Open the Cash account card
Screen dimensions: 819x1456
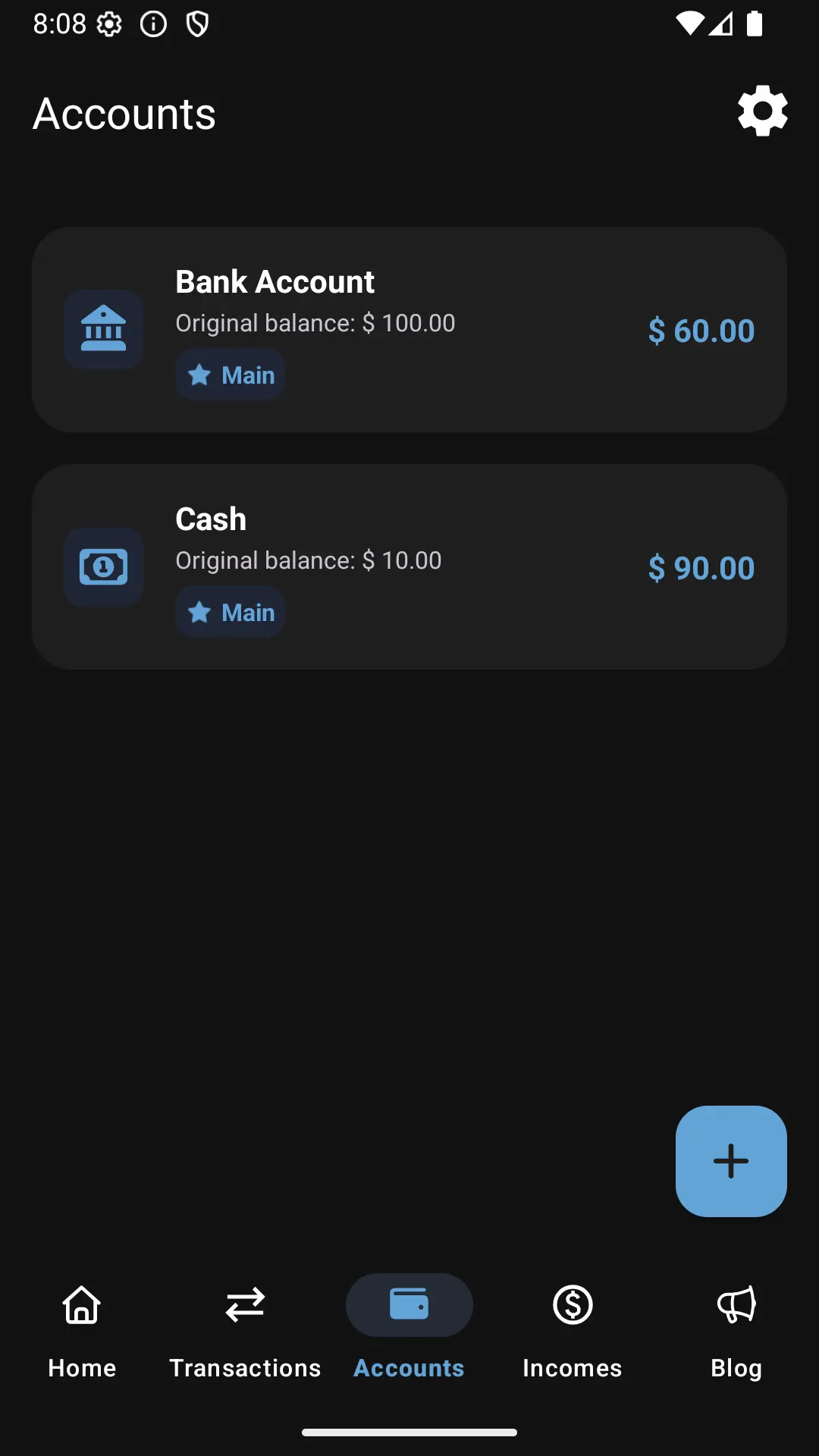[409, 566]
